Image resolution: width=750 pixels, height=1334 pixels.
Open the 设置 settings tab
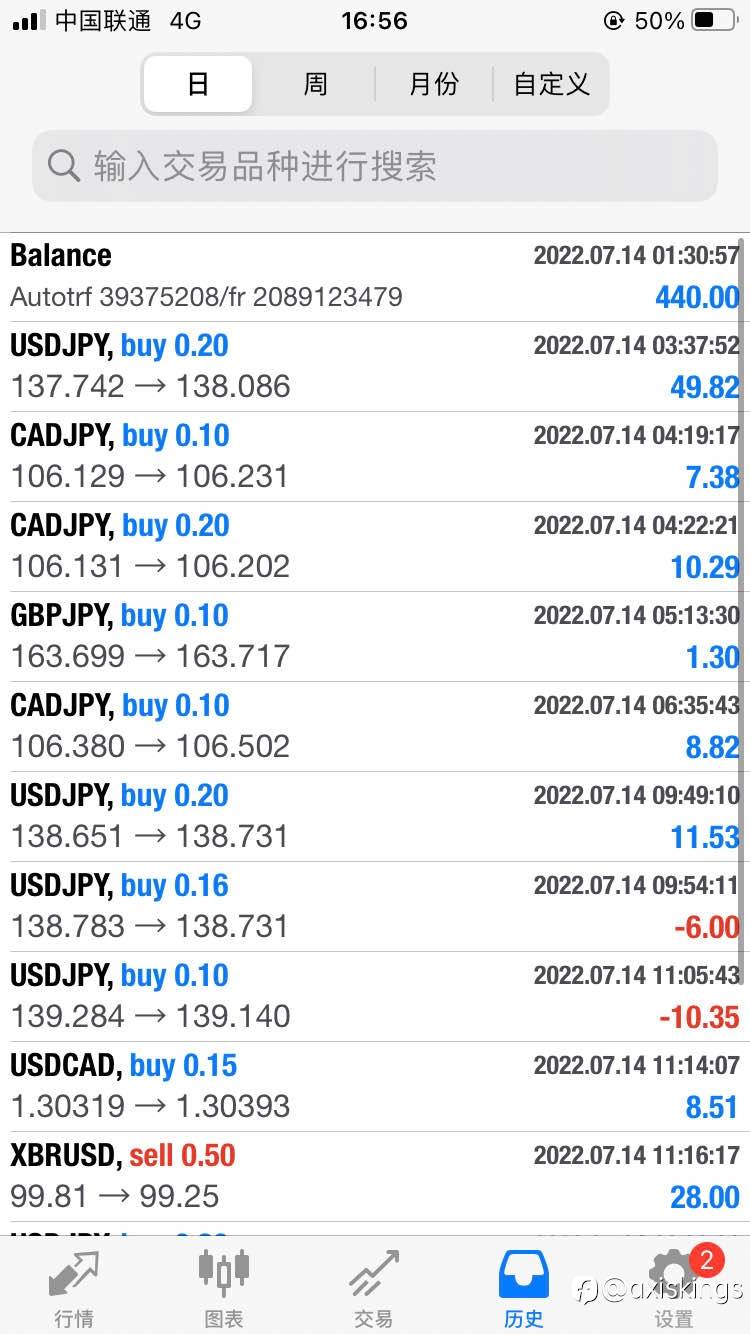[674, 1288]
